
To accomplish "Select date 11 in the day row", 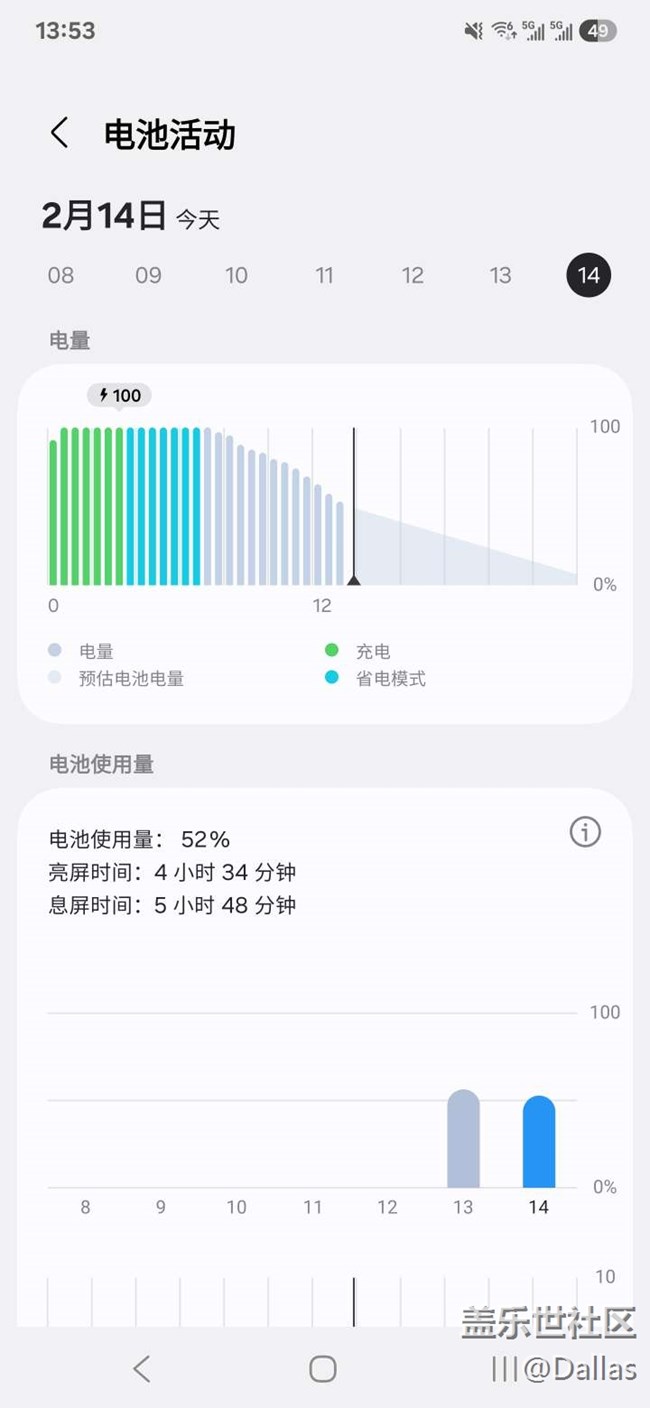I will click(325, 275).
